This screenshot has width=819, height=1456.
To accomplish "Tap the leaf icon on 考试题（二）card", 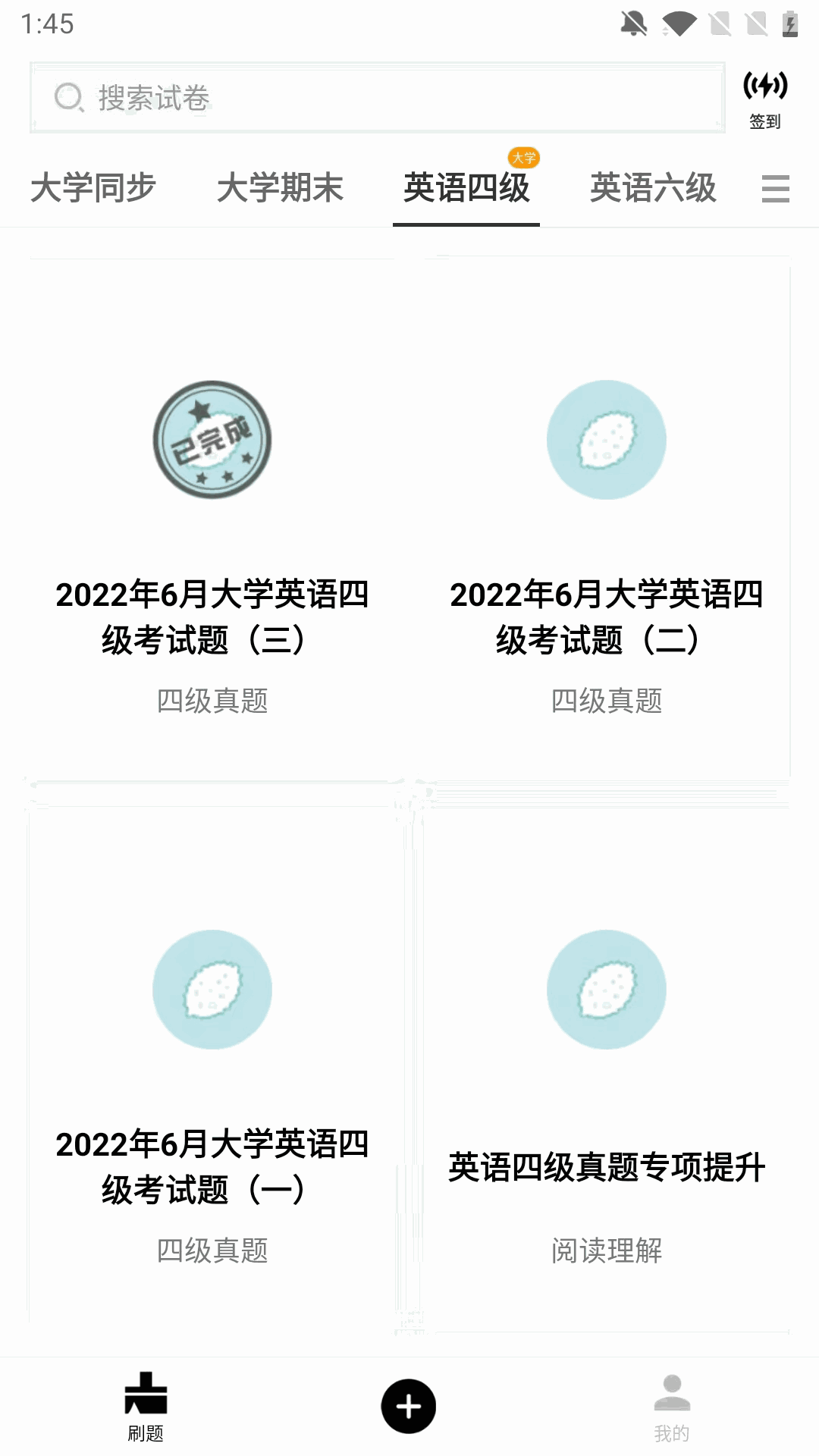I will pos(608,440).
